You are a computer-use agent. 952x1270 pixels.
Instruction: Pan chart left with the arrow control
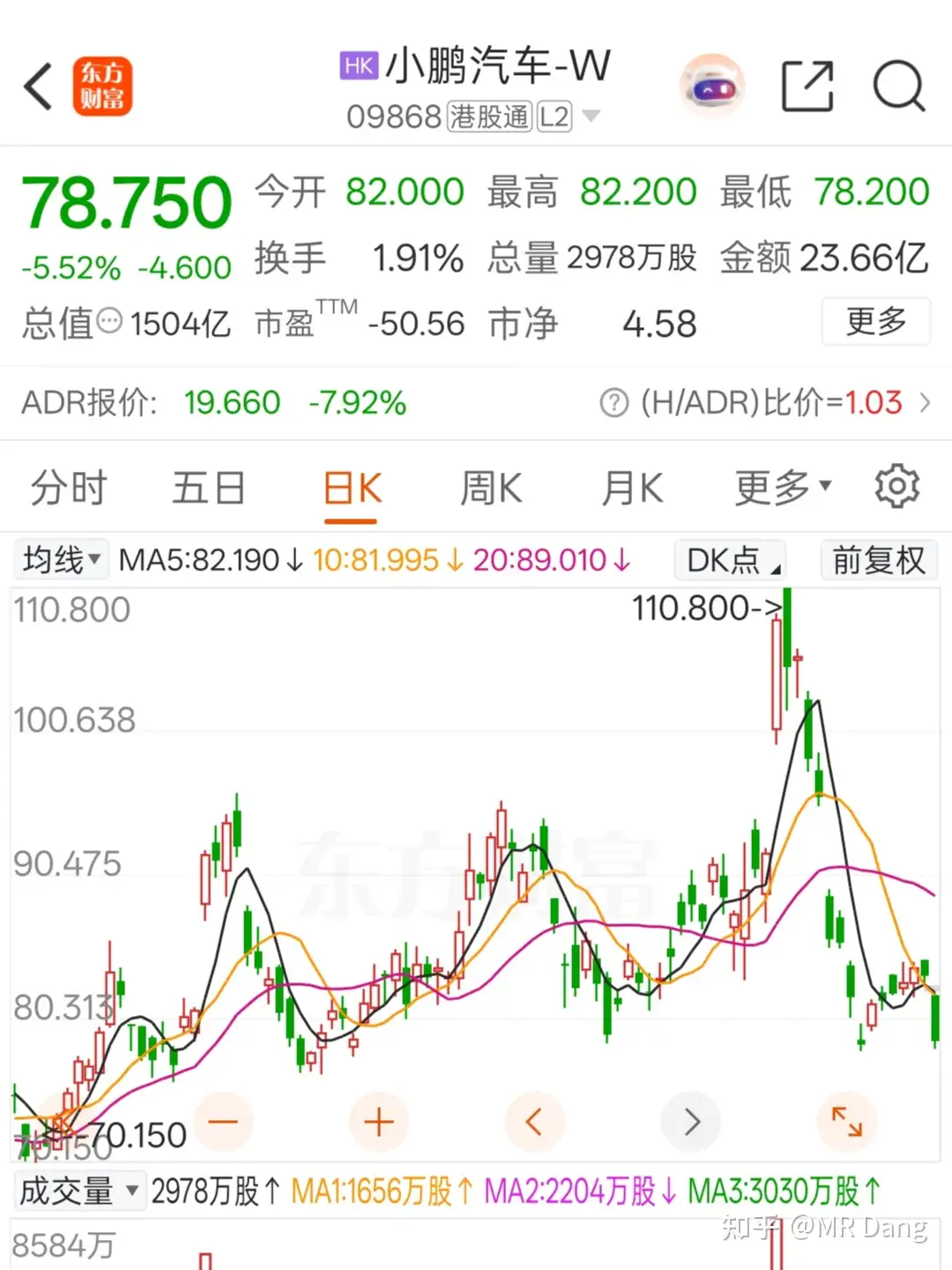535,1122
